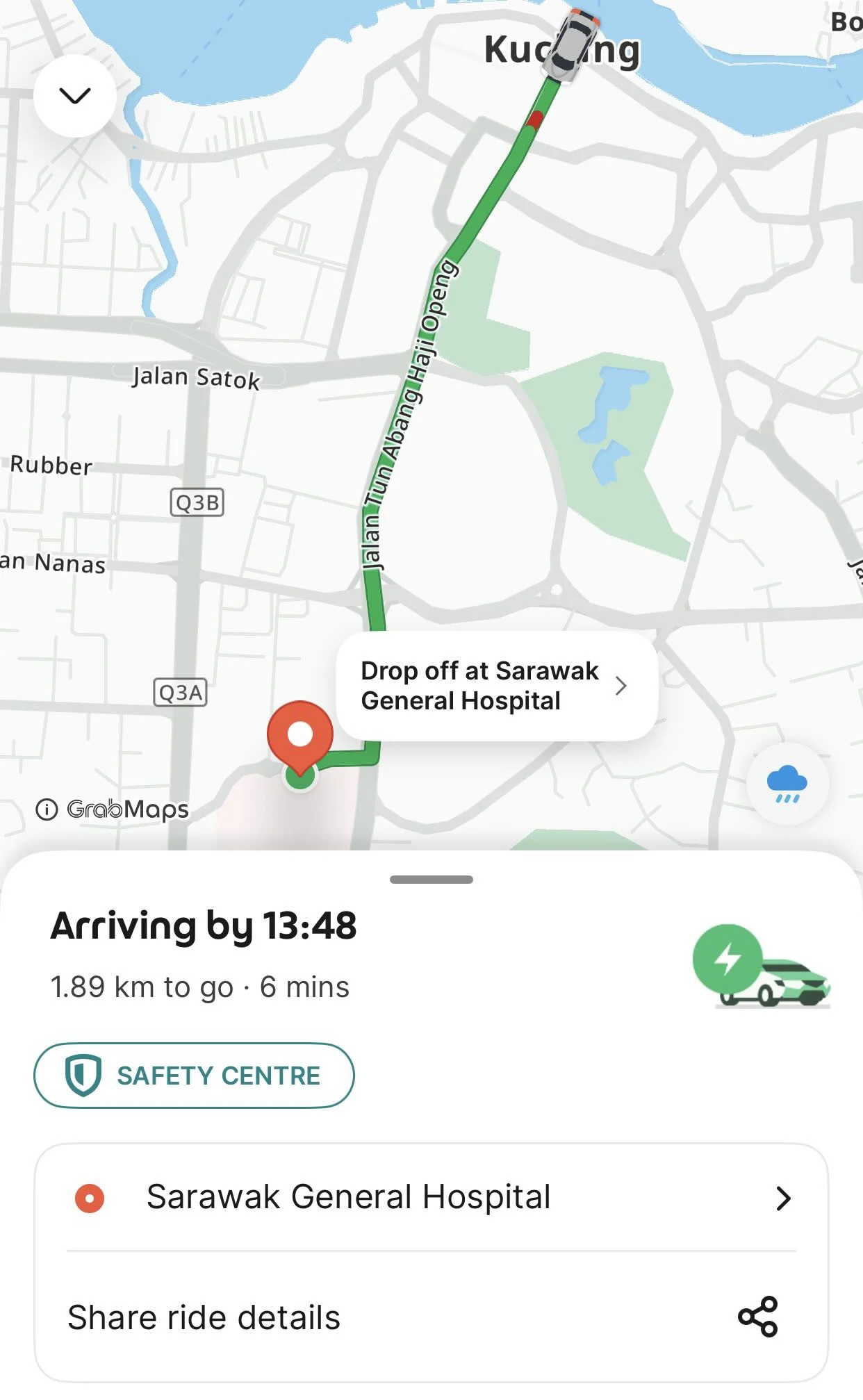The image size is (863, 1400).
Task: View Sarawak General Hospital destination details
Action: pyautogui.click(x=431, y=1197)
